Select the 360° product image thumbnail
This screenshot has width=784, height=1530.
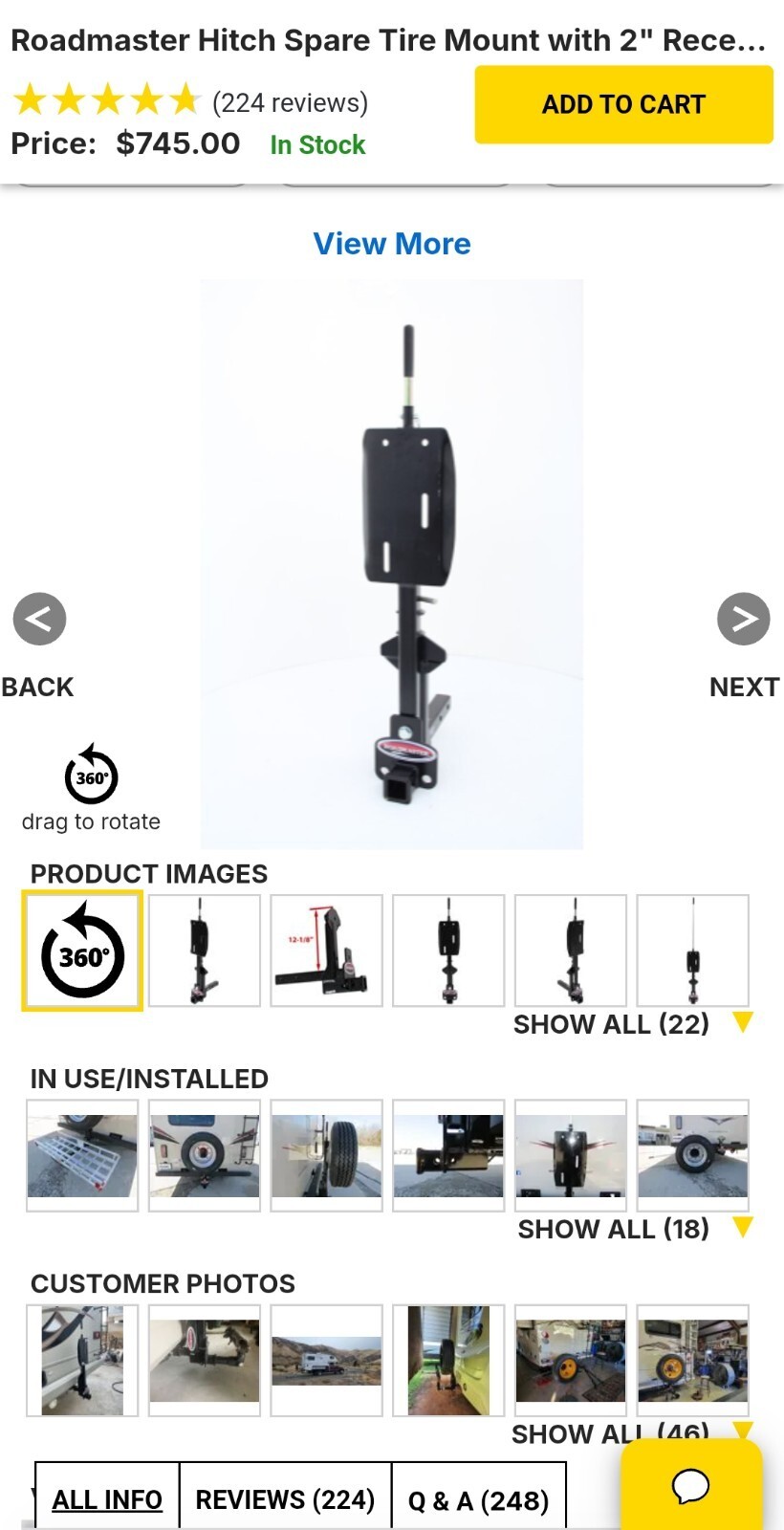(x=82, y=951)
